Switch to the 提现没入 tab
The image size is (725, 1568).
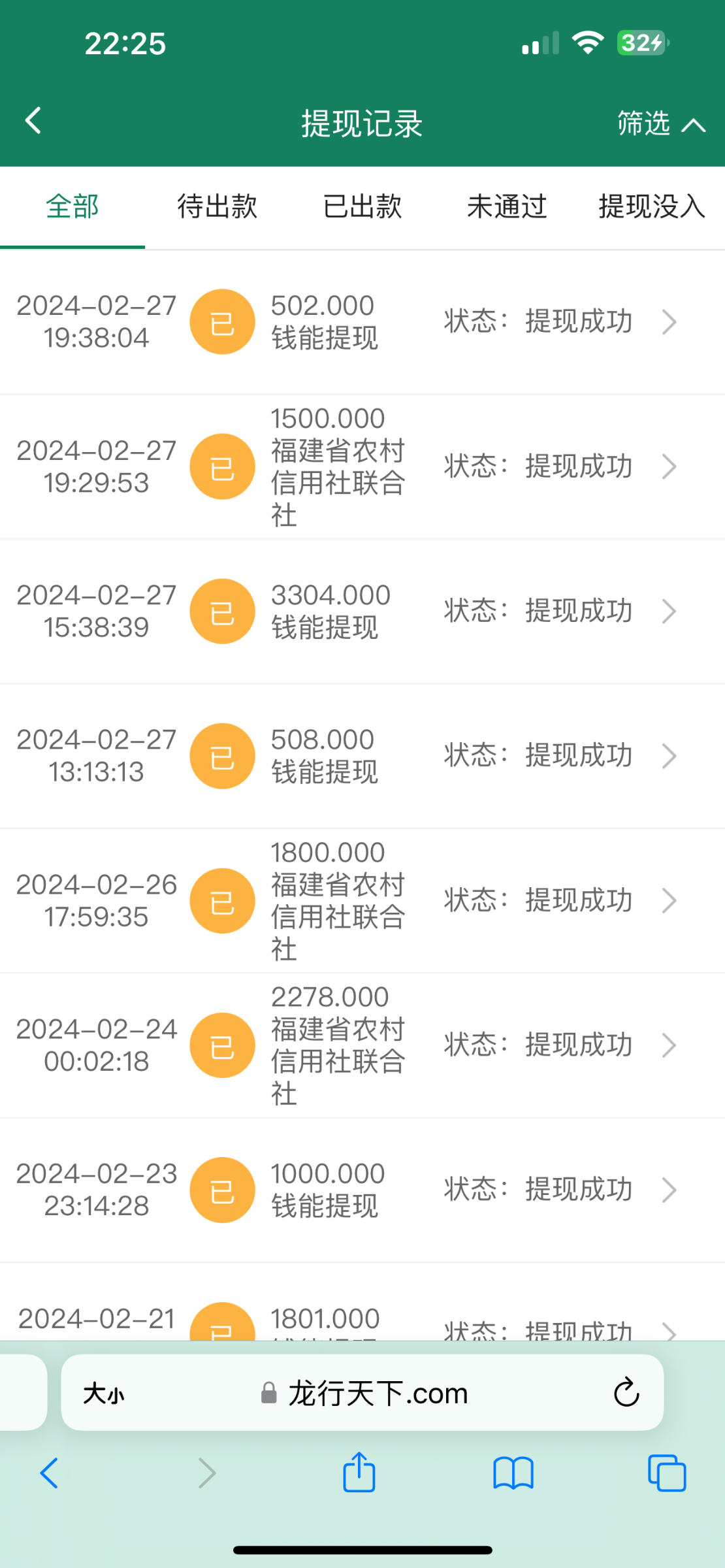651,207
